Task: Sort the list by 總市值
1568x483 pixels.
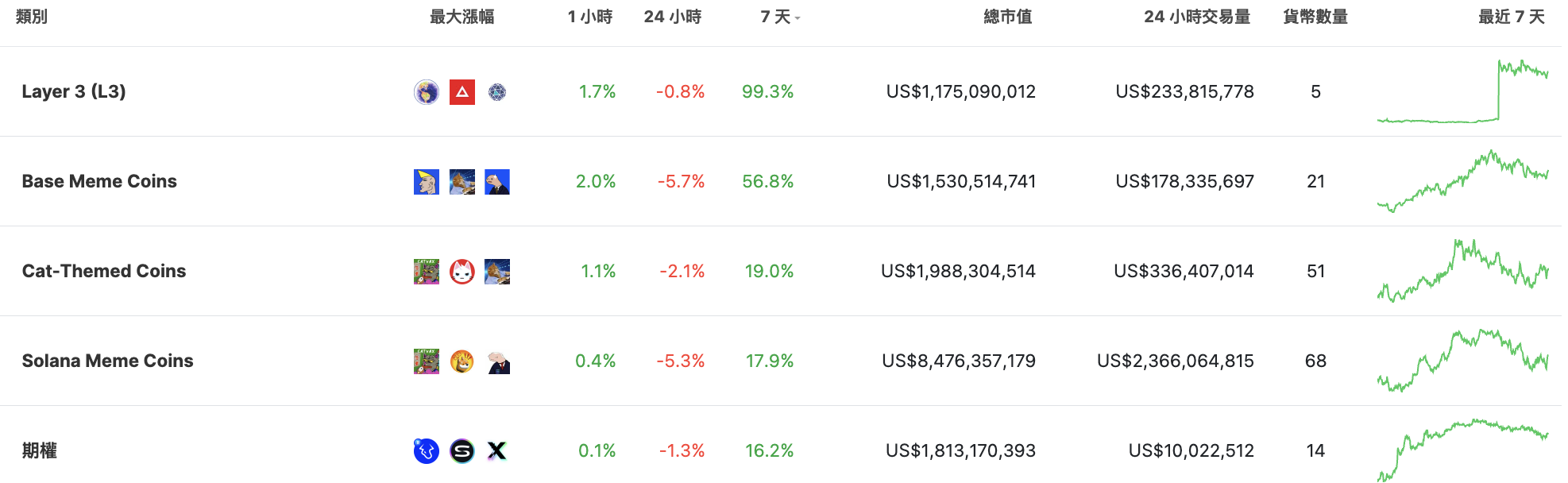Action: coord(1007,17)
